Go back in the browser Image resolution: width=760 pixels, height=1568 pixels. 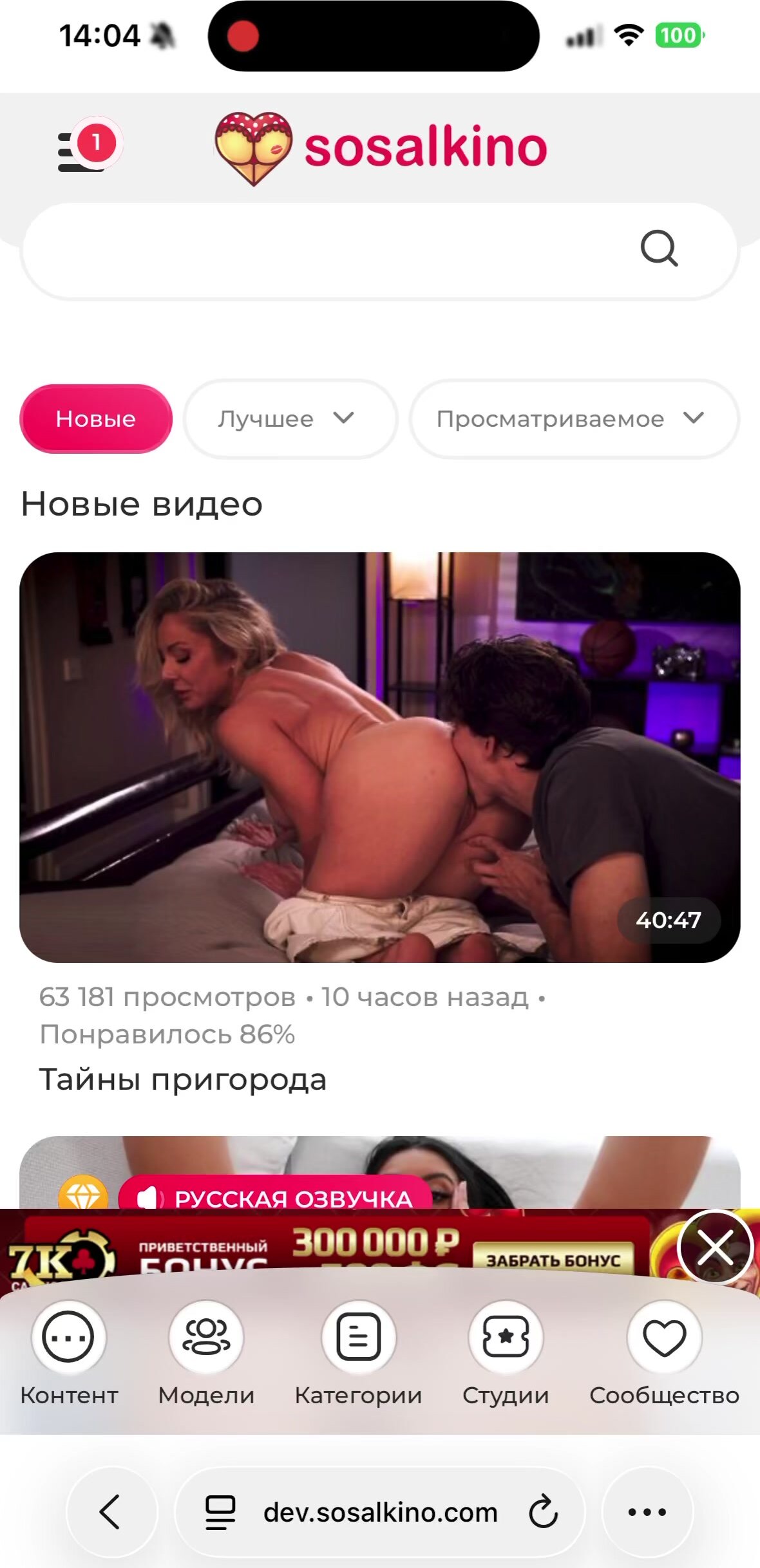point(111,1511)
